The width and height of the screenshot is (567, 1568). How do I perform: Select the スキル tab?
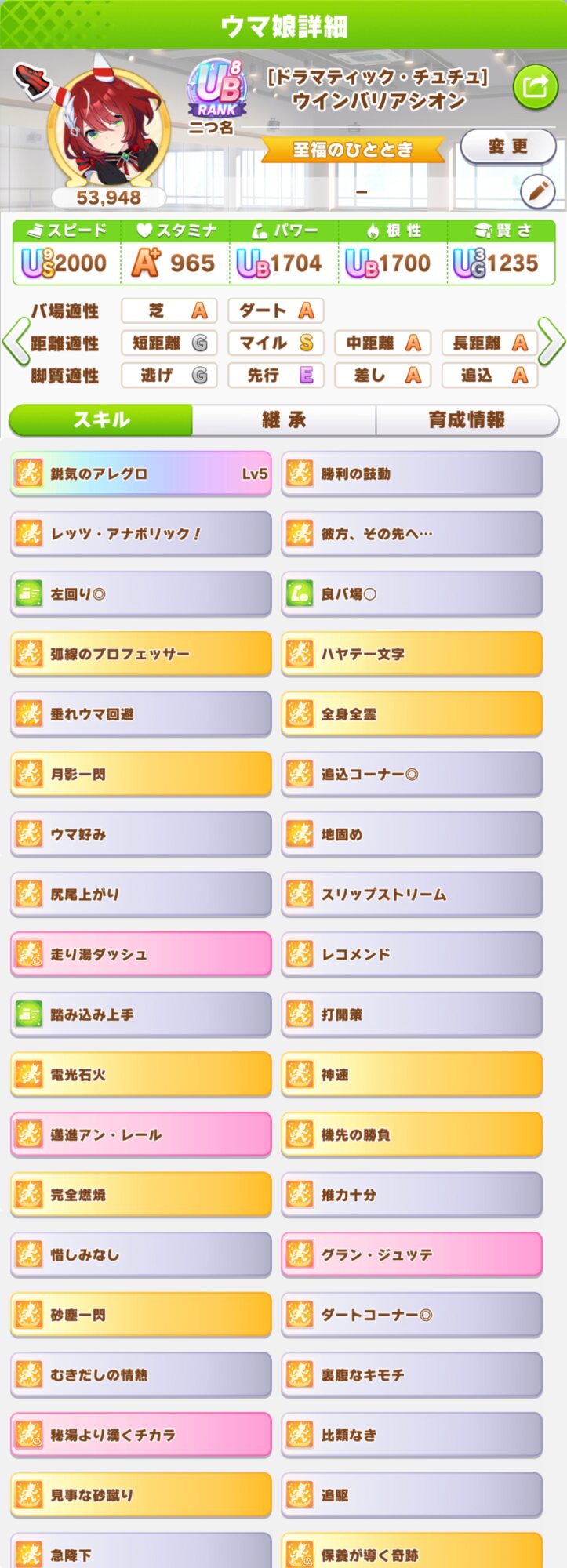click(100, 420)
